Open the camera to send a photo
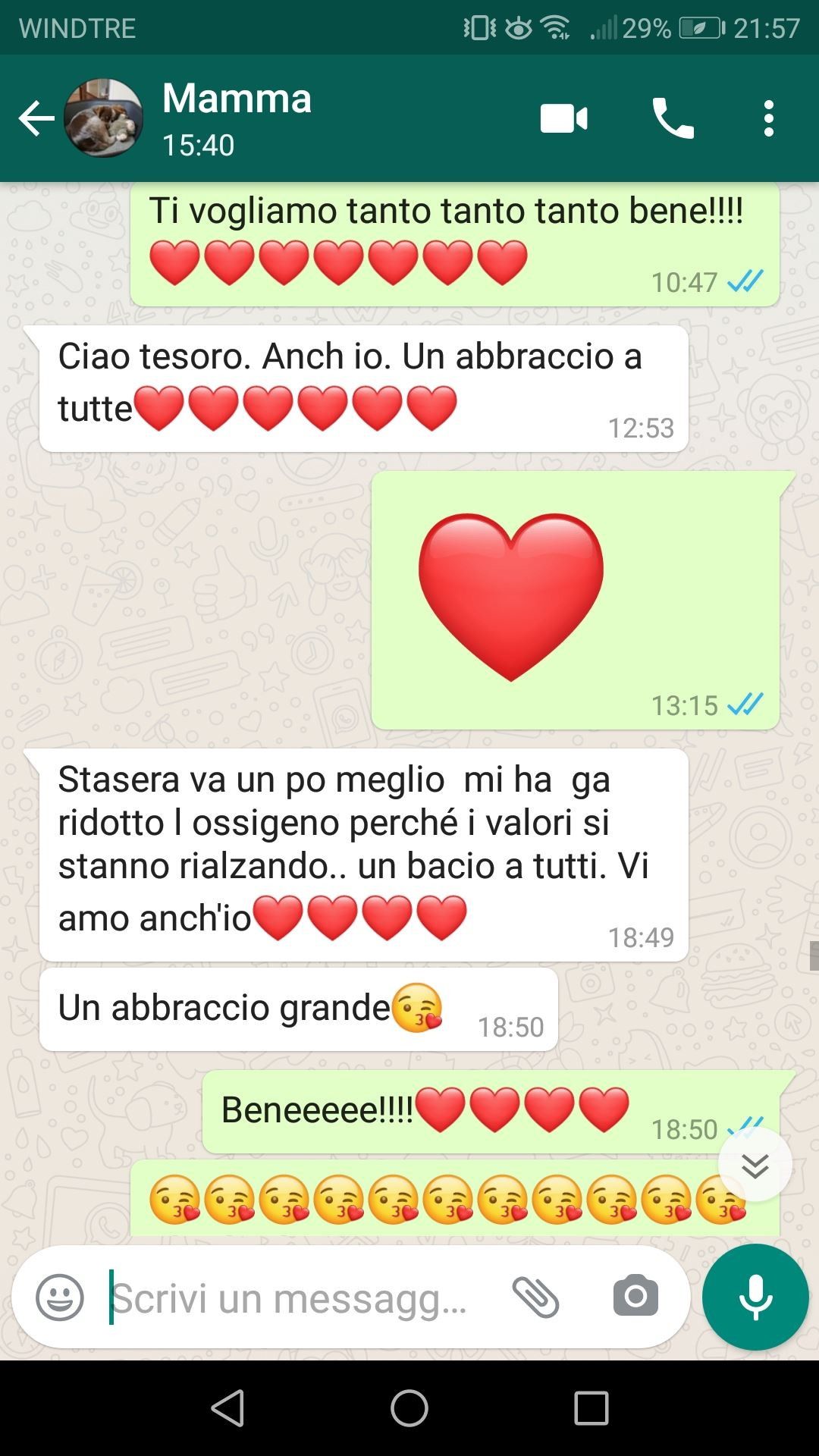Image resolution: width=819 pixels, height=1456 pixels. [635, 1298]
